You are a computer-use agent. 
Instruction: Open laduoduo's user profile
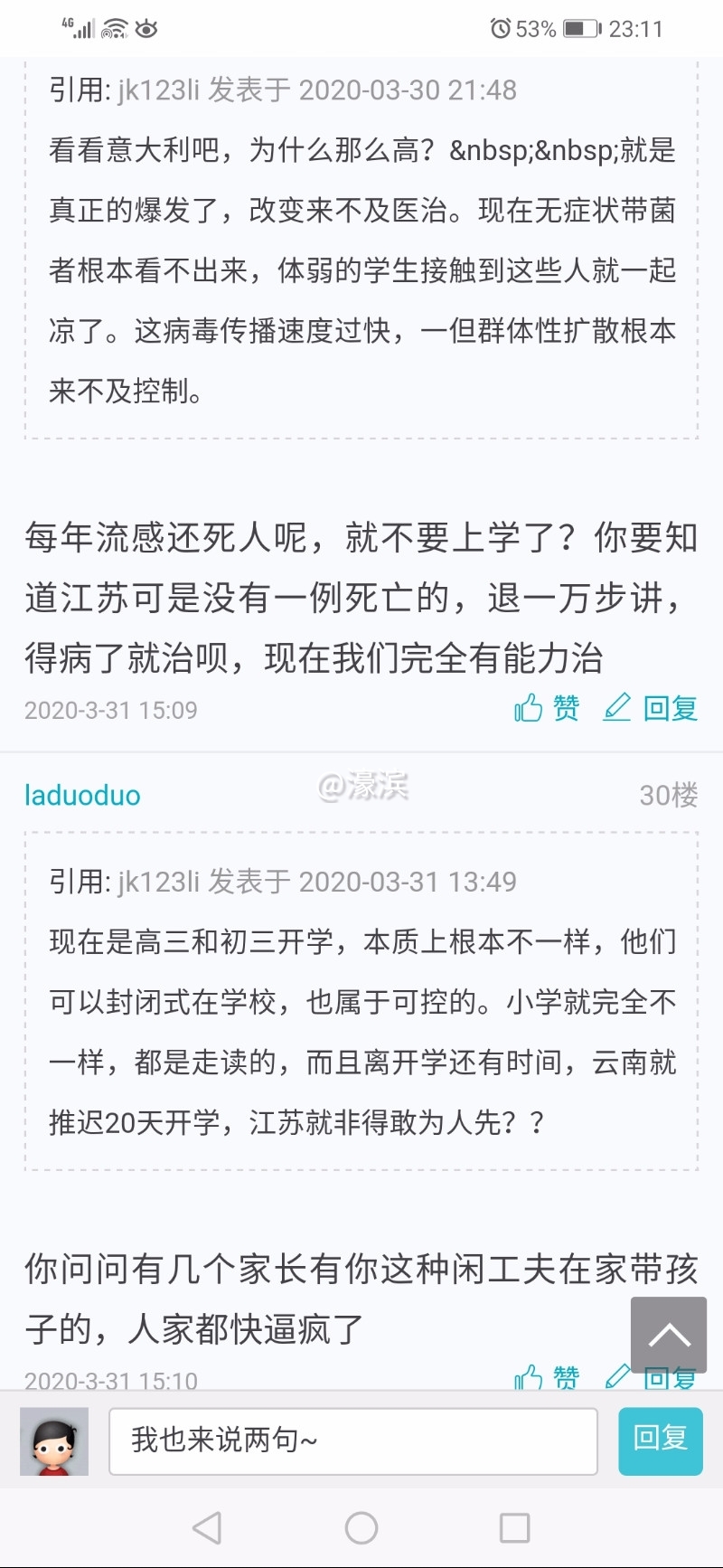82,795
